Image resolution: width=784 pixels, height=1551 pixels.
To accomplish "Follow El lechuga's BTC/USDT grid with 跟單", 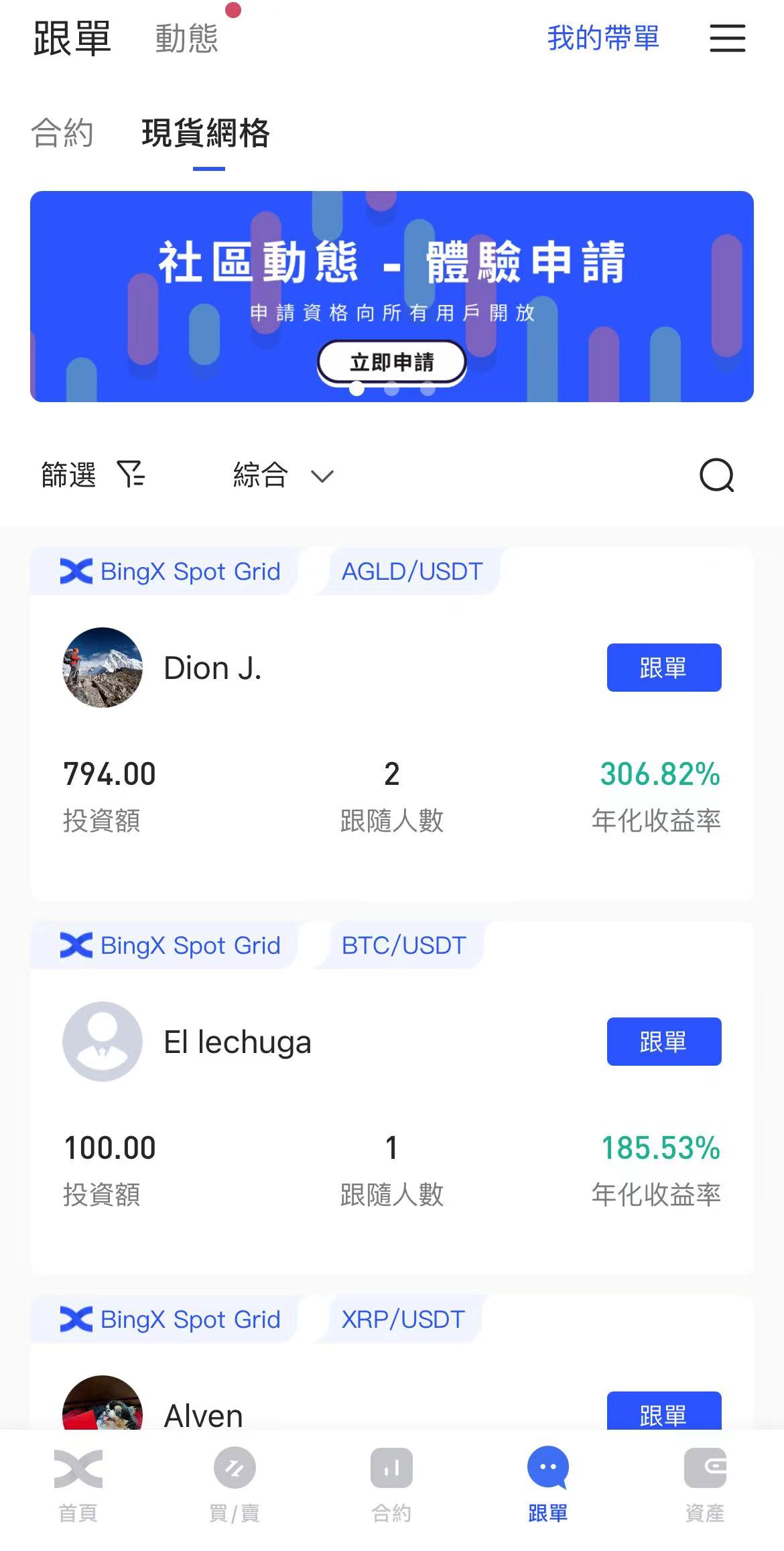I will (x=663, y=1042).
